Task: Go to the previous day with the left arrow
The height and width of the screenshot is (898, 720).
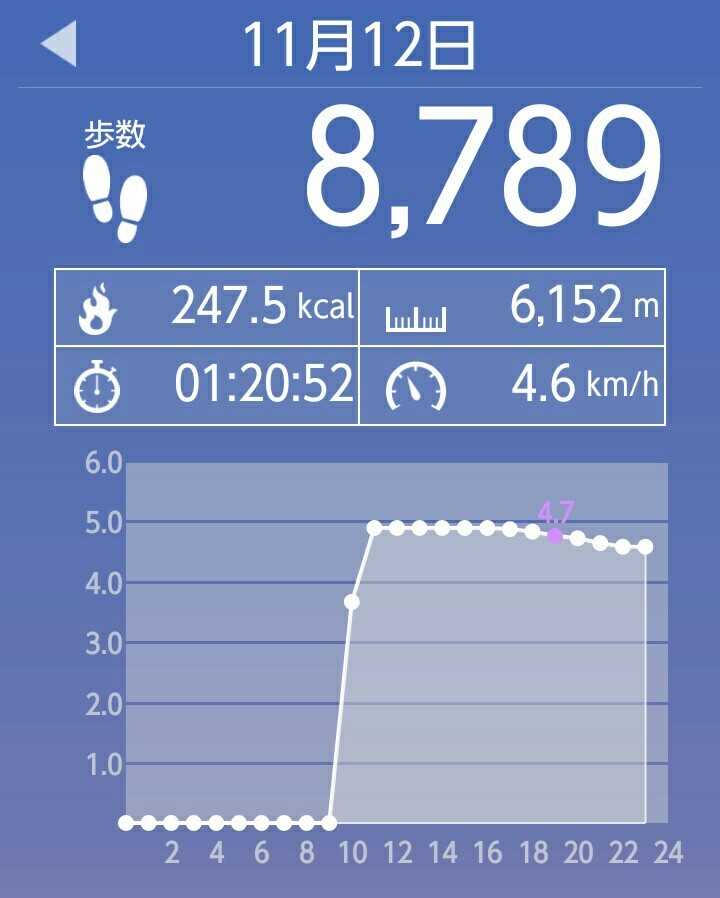Action: 58,45
